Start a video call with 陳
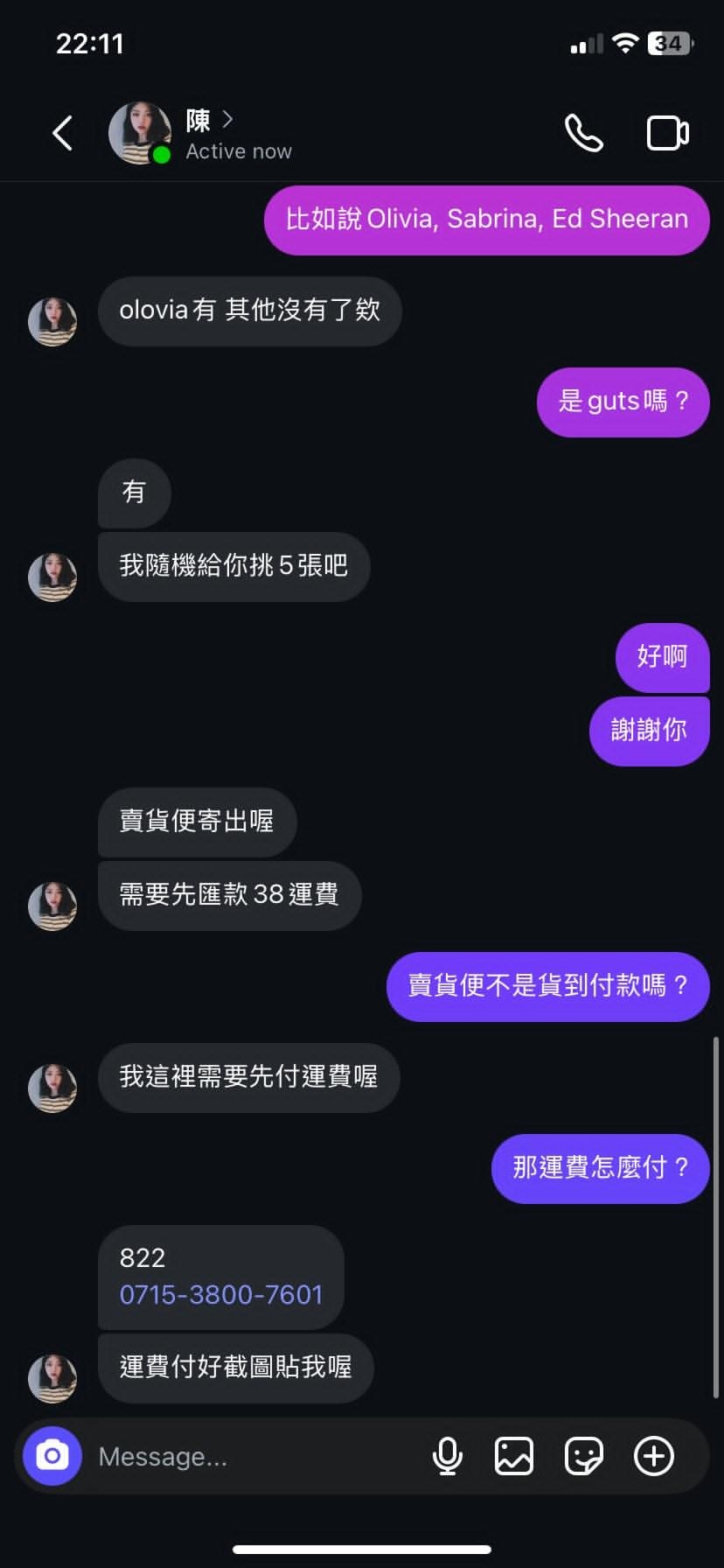The height and width of the screenshot is (1568, 724). pyautogui.click(x=667, y=134)
